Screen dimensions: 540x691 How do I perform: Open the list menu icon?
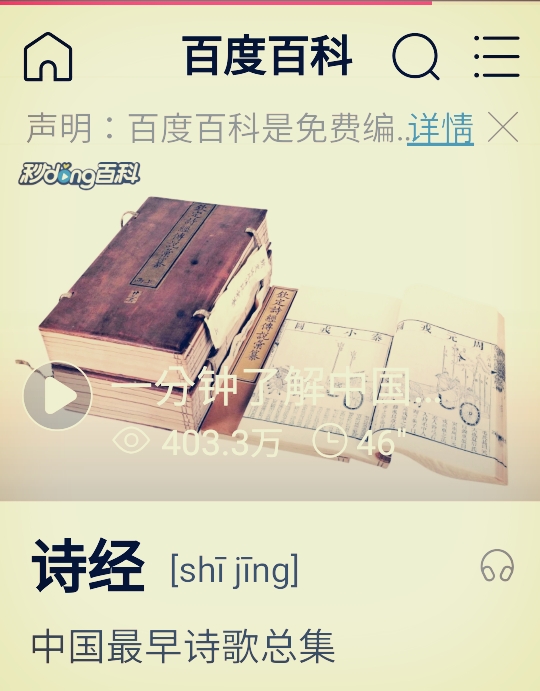click(497, 57)
